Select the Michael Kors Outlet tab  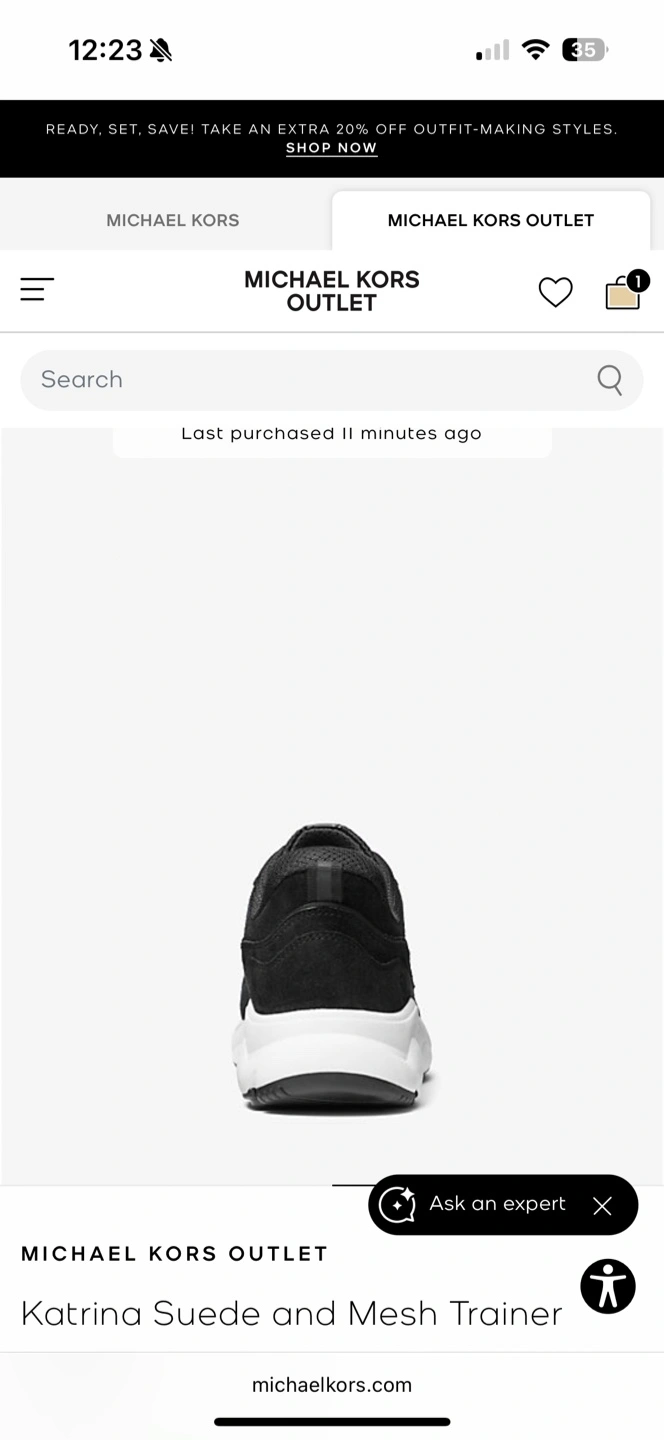click(491, 220)
